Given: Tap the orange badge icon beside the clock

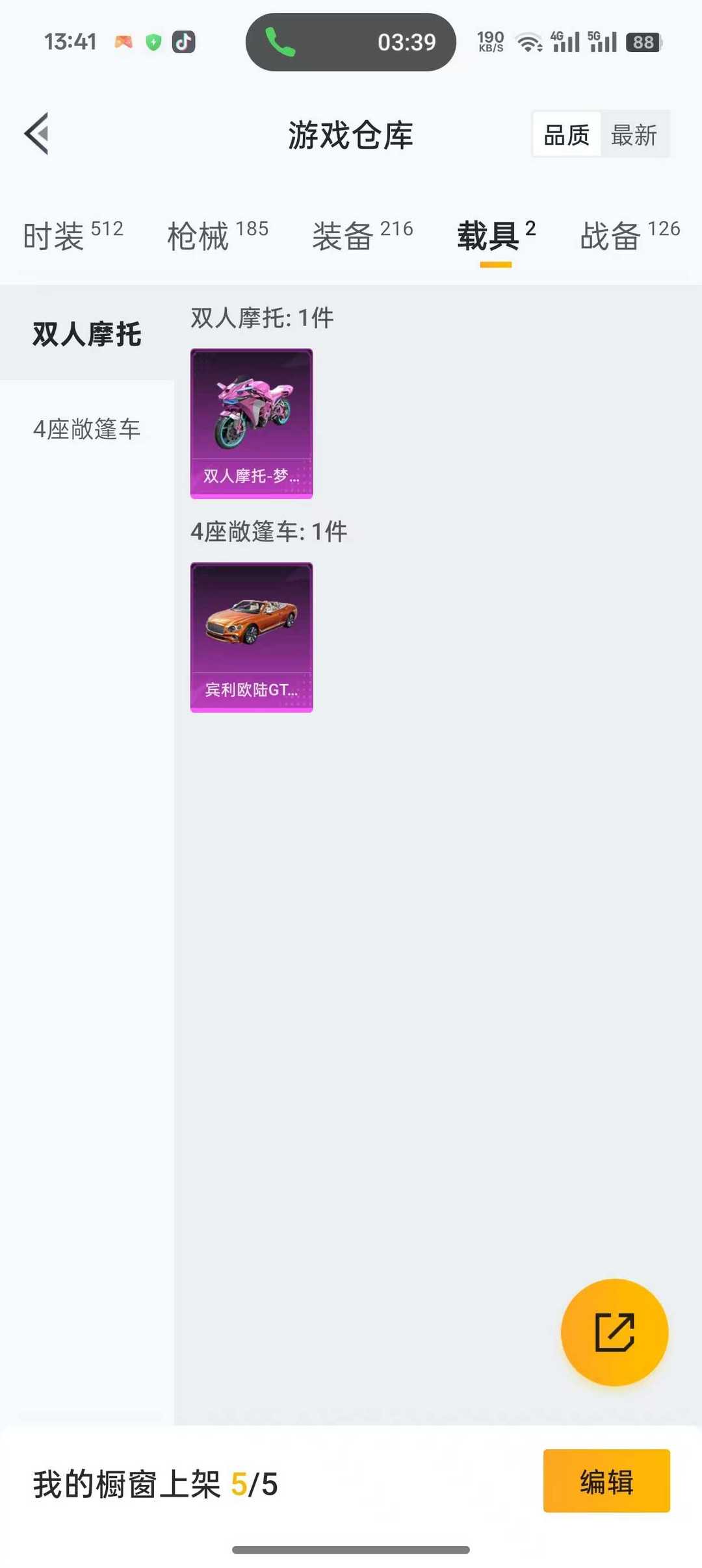Looking at the screenshot, I should click(x=123, y=42).
